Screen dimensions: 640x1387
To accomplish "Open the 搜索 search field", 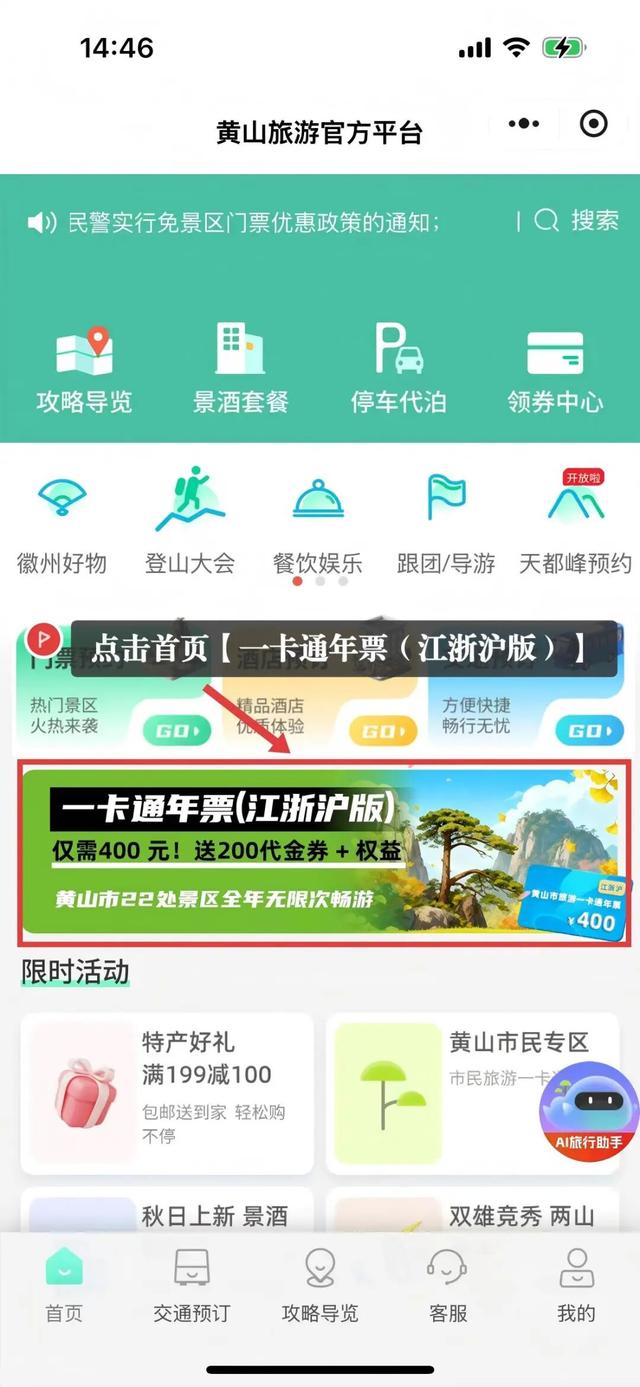I will pos(577,221).
